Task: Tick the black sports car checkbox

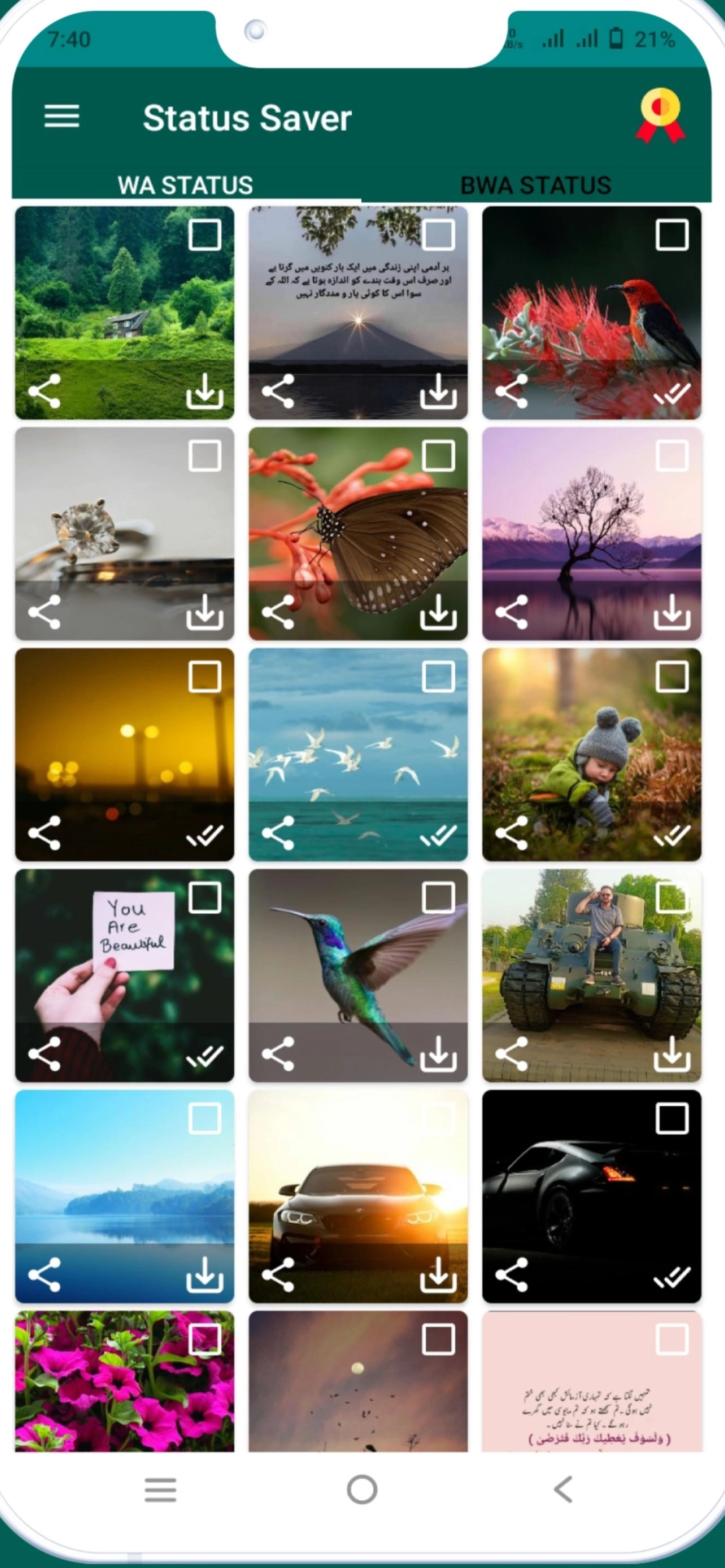Action: pos(672,1118)
